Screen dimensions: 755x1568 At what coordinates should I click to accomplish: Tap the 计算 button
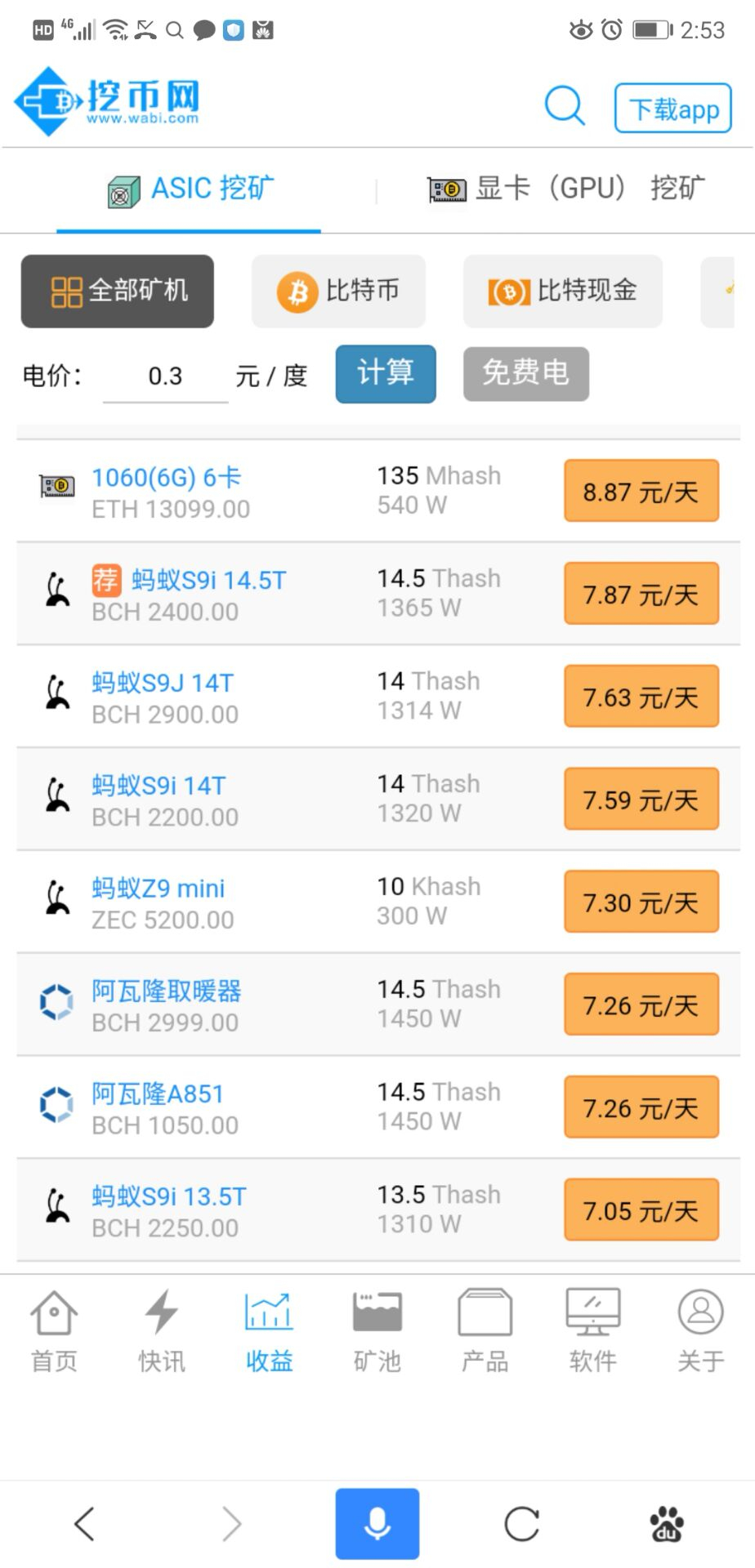coord(386,373)
